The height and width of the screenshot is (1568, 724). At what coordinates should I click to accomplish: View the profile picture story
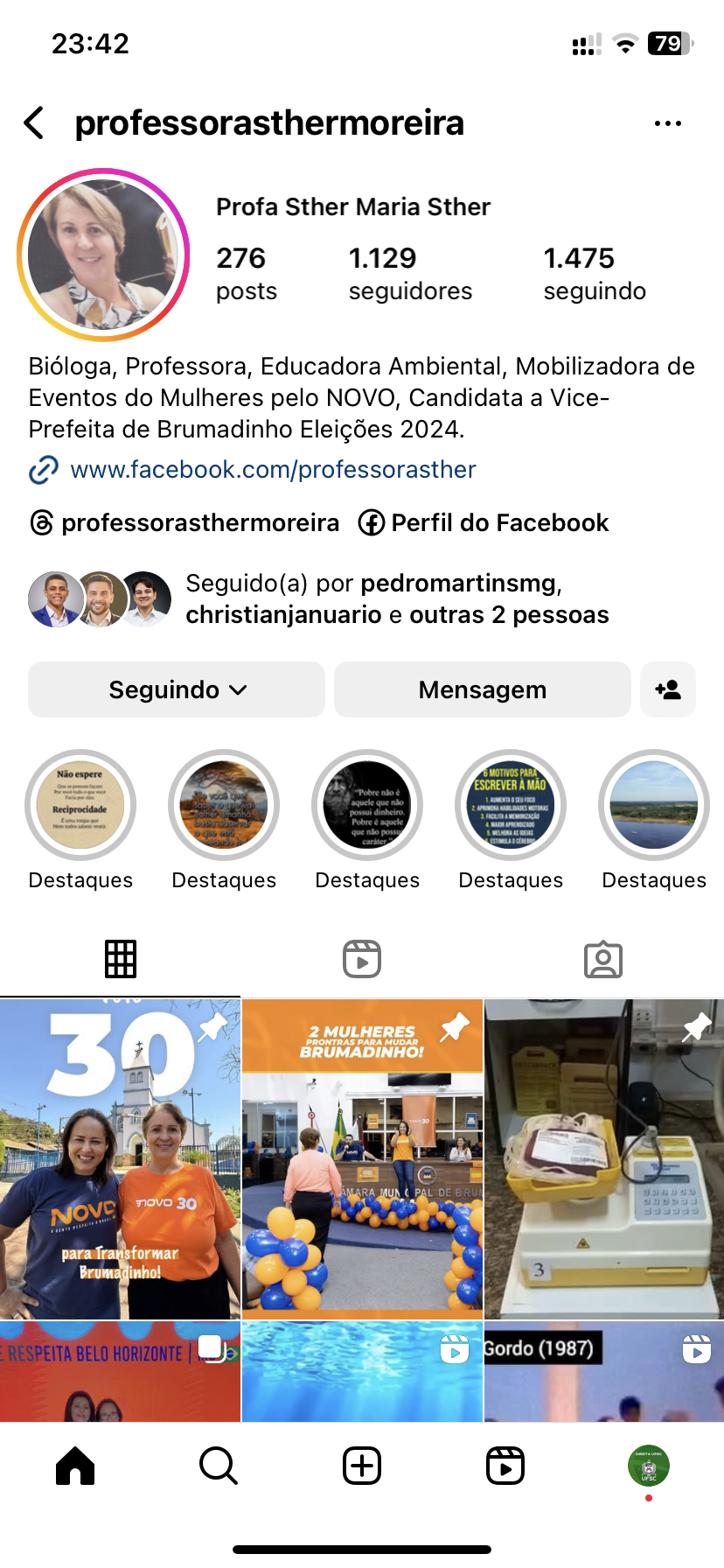103,255
